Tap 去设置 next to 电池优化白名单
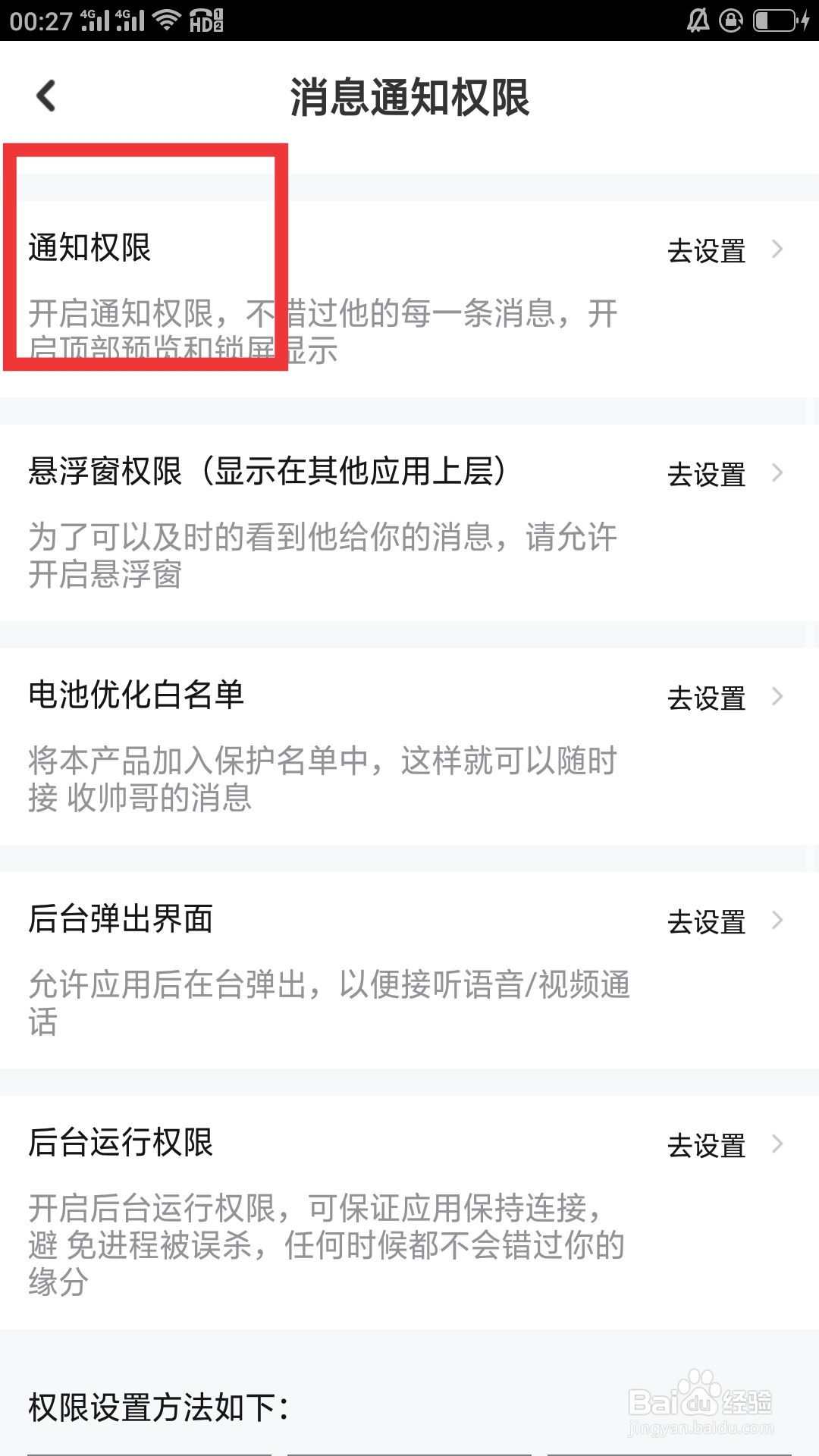This screenshot has height=1456, width=819. (705, 698)
